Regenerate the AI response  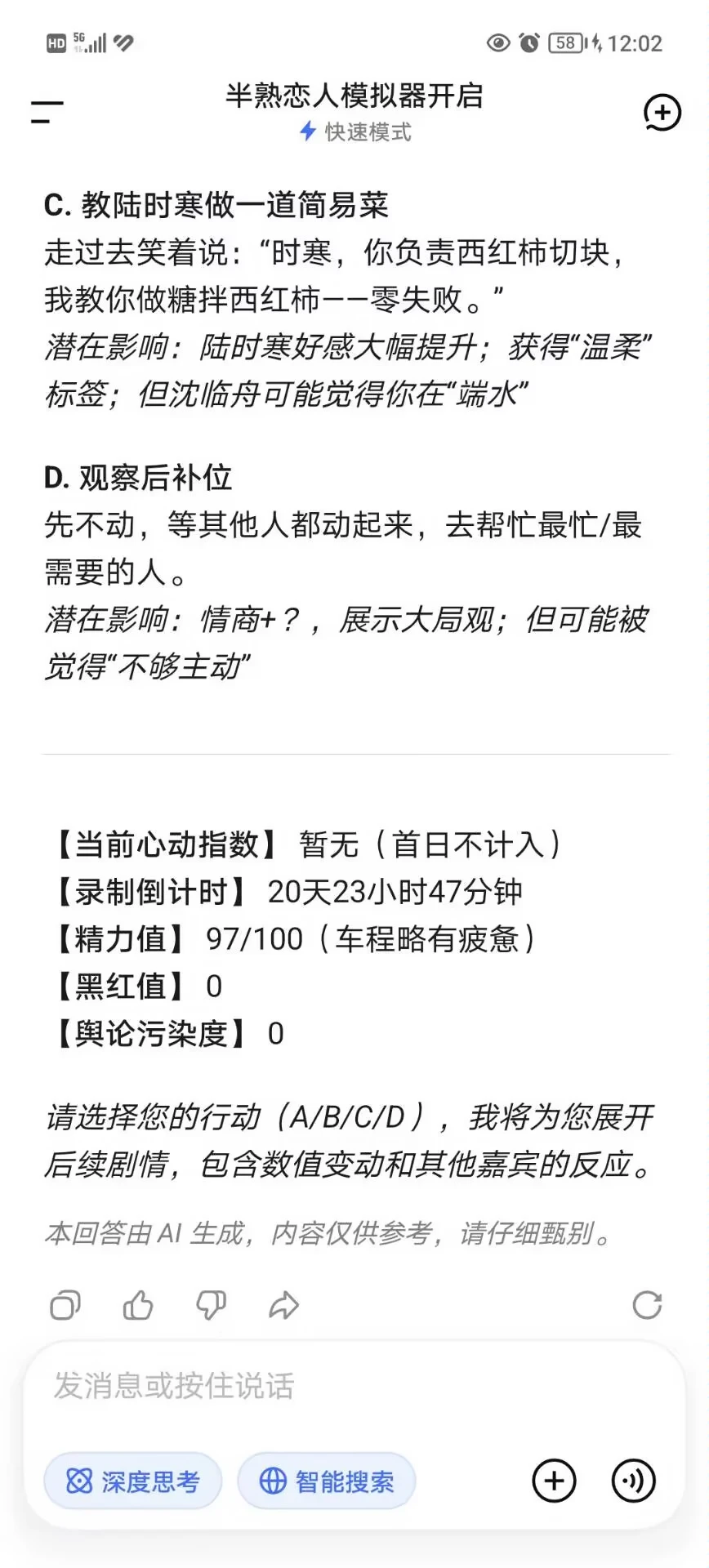[x=647, y=1305]
